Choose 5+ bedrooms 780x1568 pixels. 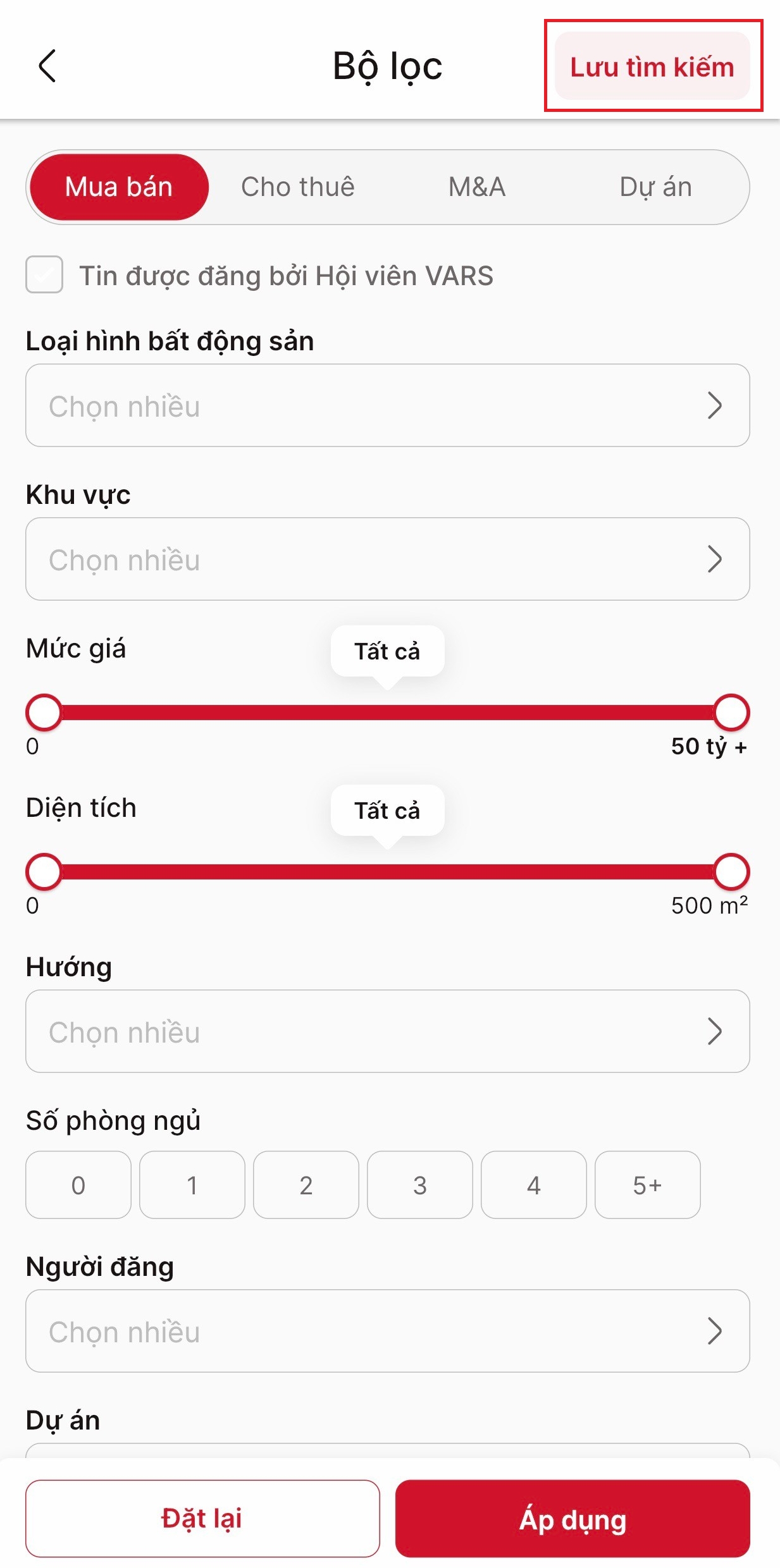[x=647, y=1185]
